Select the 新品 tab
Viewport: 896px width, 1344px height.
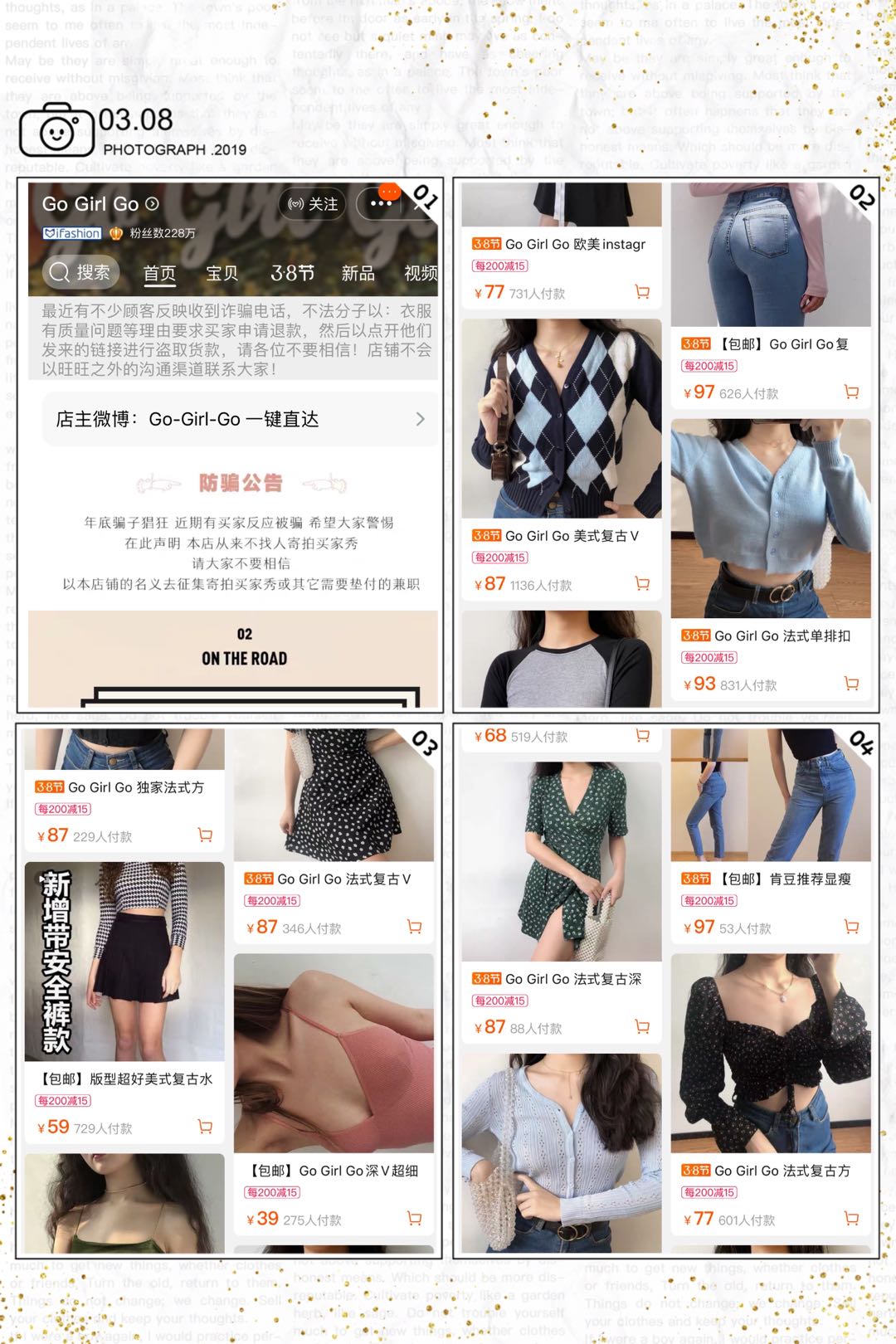pos(355,272)
